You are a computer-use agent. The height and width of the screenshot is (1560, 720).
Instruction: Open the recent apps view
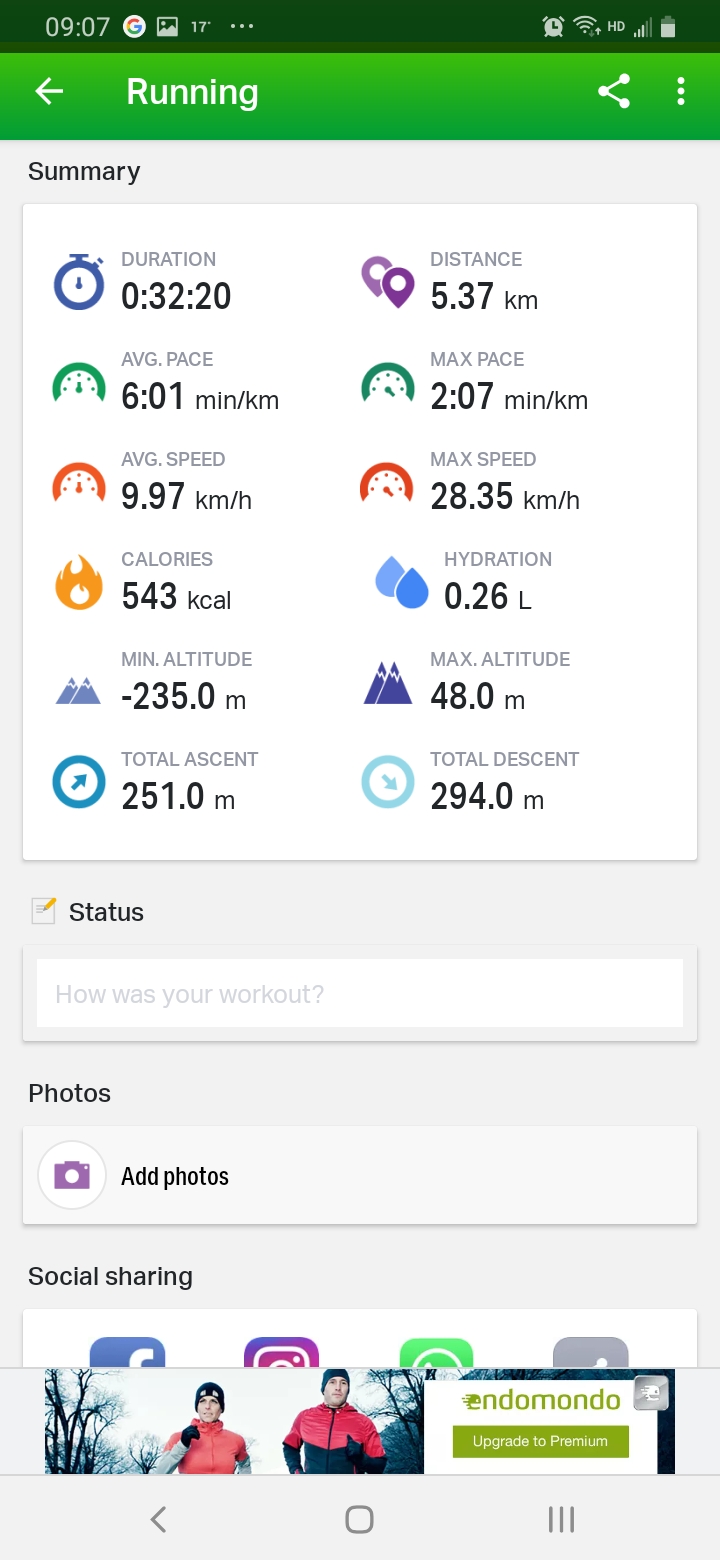[561, 1520]
